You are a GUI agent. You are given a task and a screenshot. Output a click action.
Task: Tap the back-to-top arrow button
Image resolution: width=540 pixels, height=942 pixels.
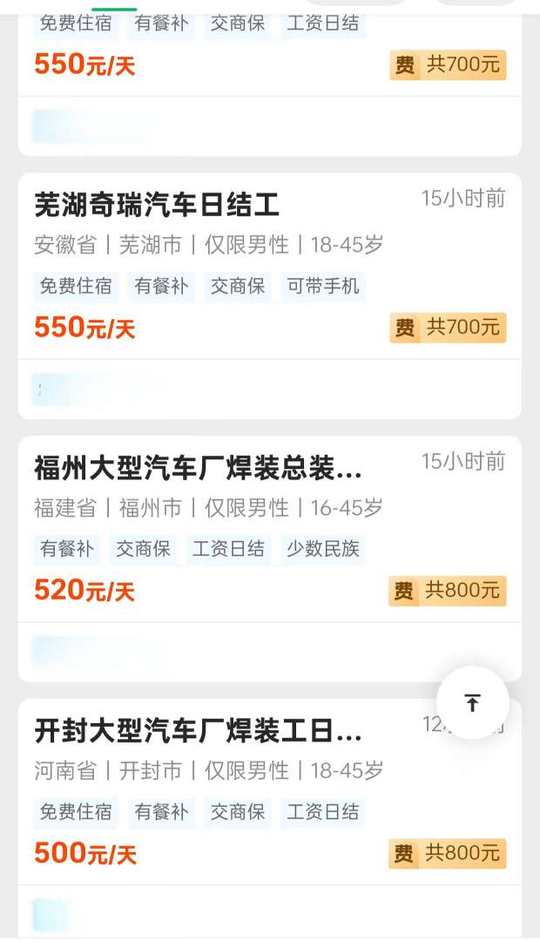(x=472, y=702)
